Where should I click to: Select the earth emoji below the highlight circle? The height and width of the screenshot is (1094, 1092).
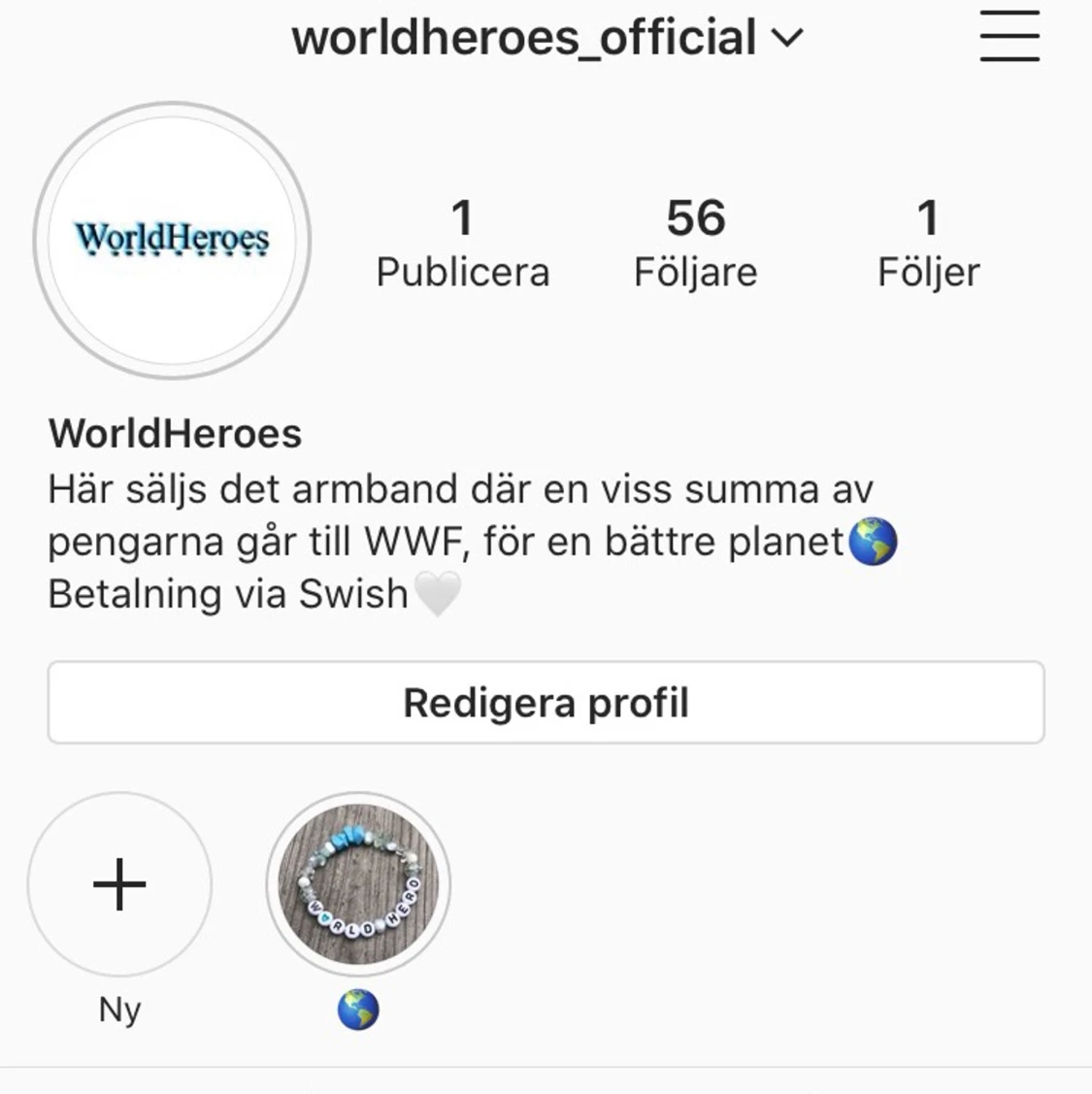[x=358, y=1008]
